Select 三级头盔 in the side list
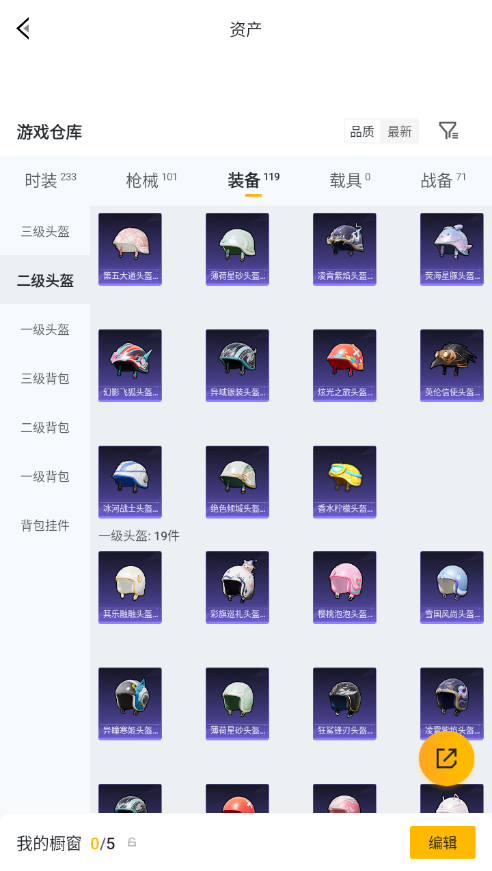 tap(45, 231)
